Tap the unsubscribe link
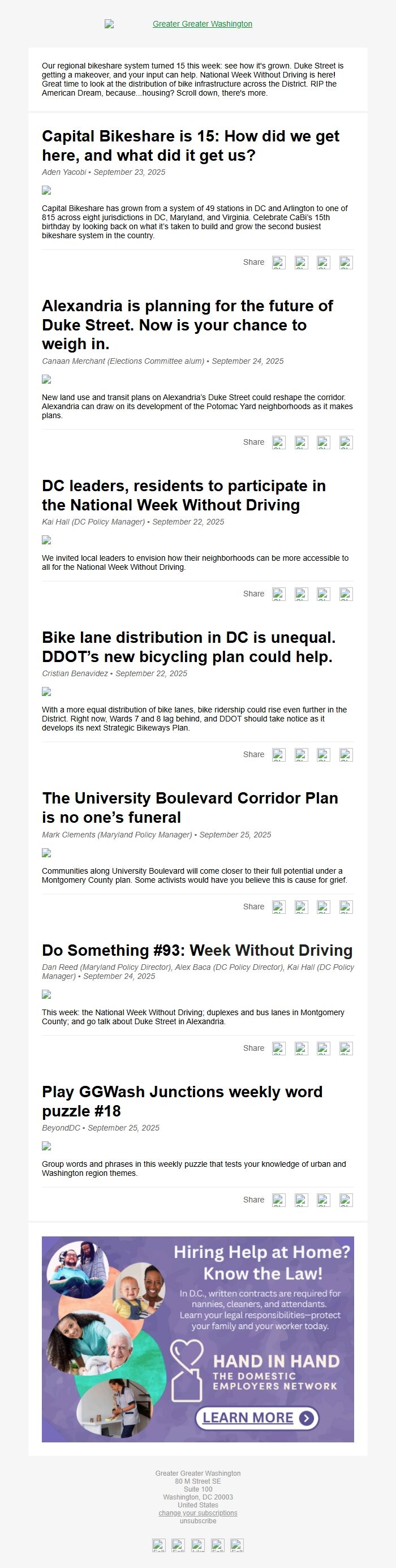This screenshot has width=396, height=1568. (197, 1520)
